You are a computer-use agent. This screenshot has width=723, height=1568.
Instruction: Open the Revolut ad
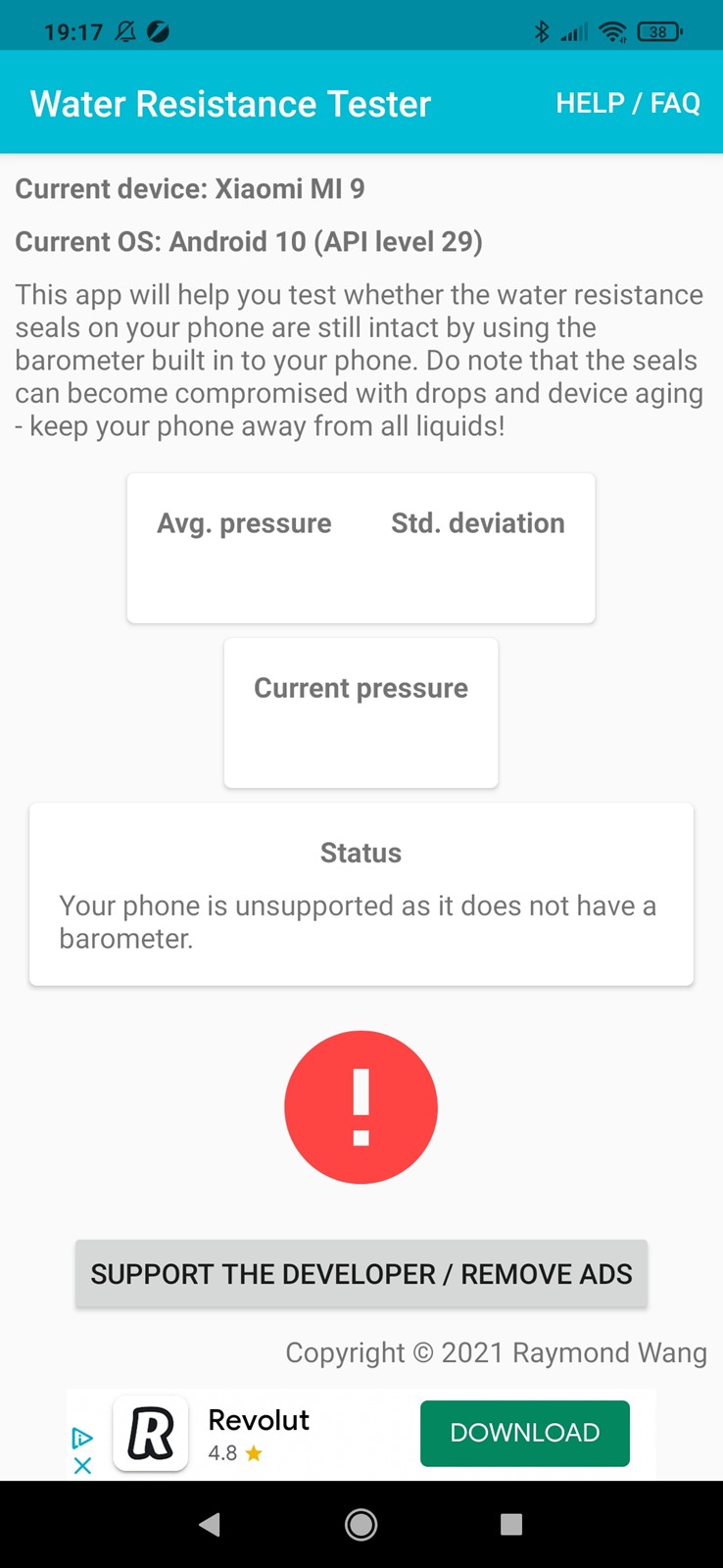pyautogui.click(x=259, y=1420)
